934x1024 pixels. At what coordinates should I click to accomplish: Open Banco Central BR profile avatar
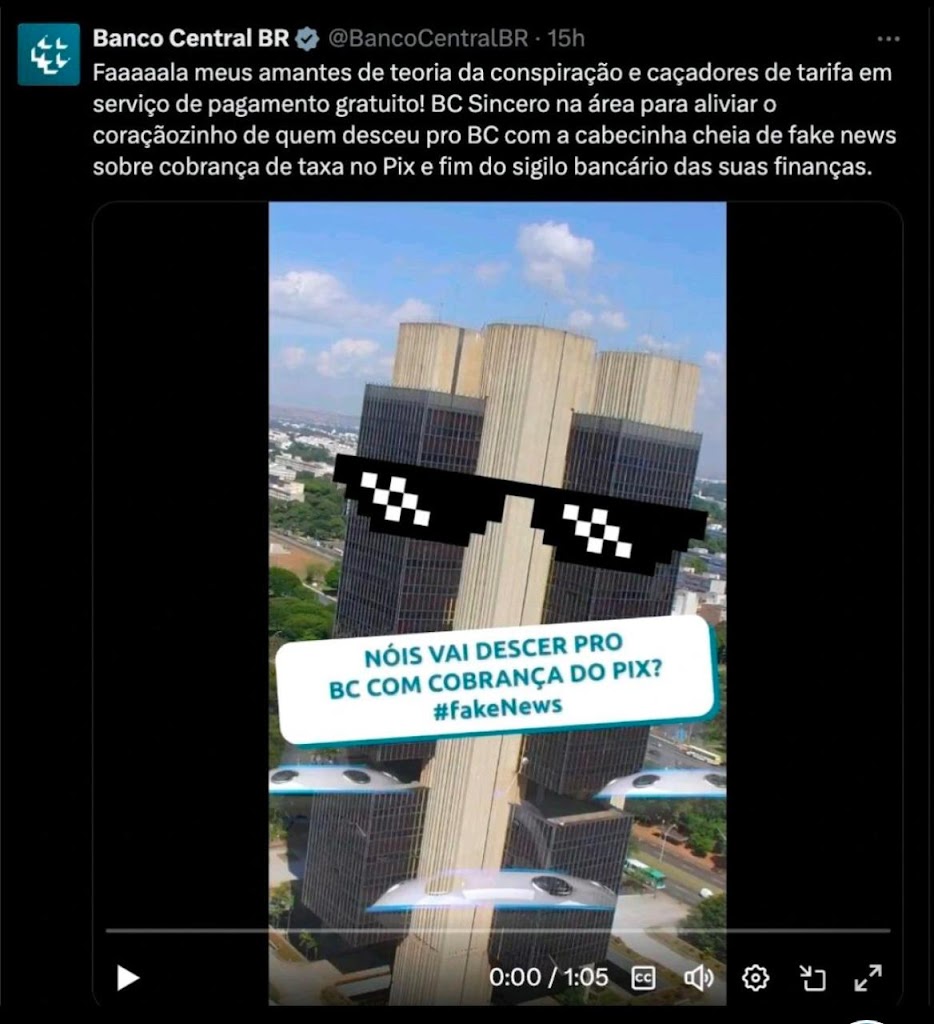[49, 54]
